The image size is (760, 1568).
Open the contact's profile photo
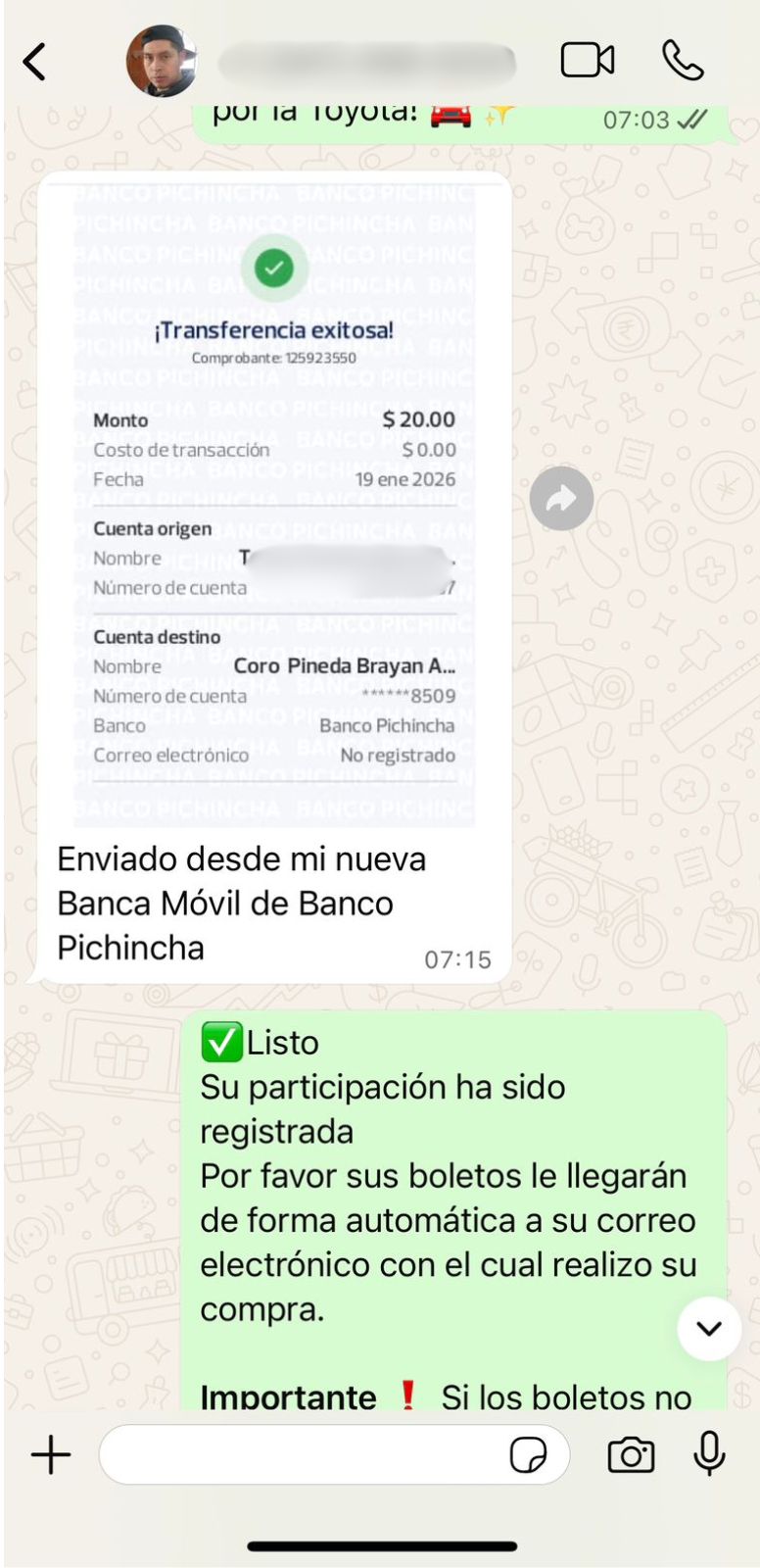[x=161, y=62]
